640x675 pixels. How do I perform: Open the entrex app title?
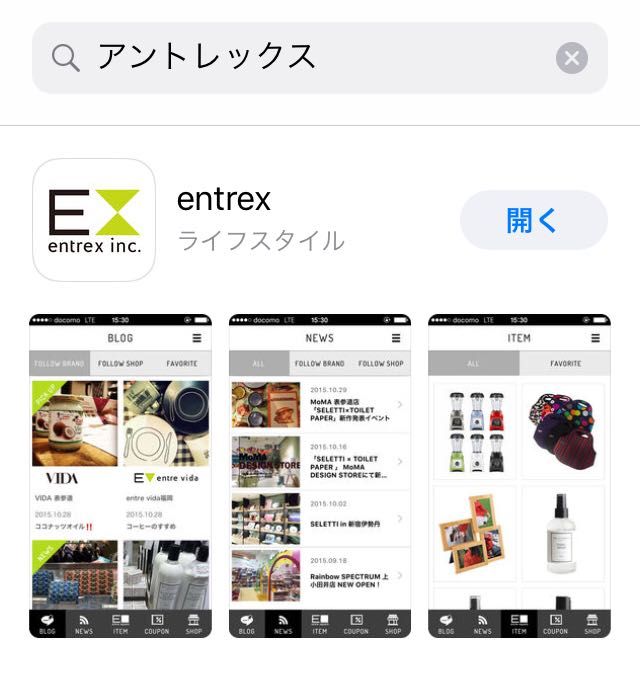(224, 199)
